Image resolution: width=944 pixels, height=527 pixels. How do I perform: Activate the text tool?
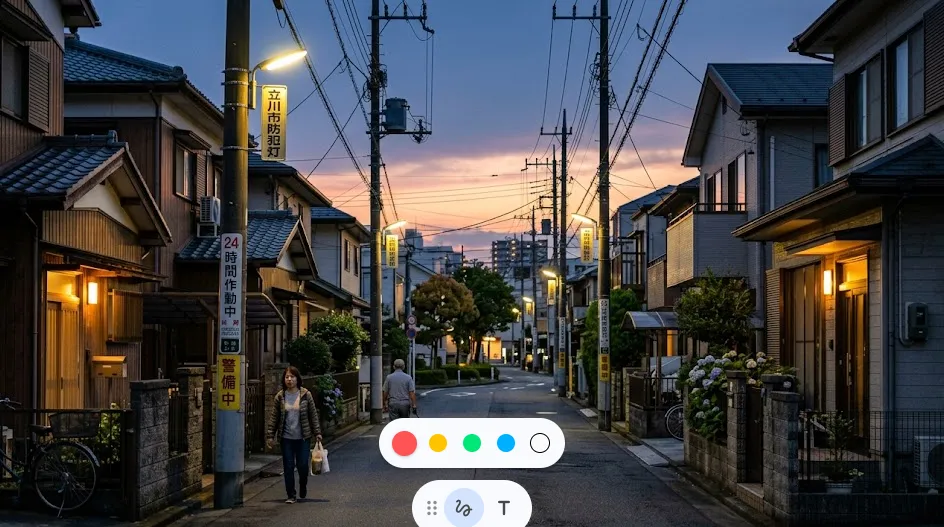tap(504, 508)
